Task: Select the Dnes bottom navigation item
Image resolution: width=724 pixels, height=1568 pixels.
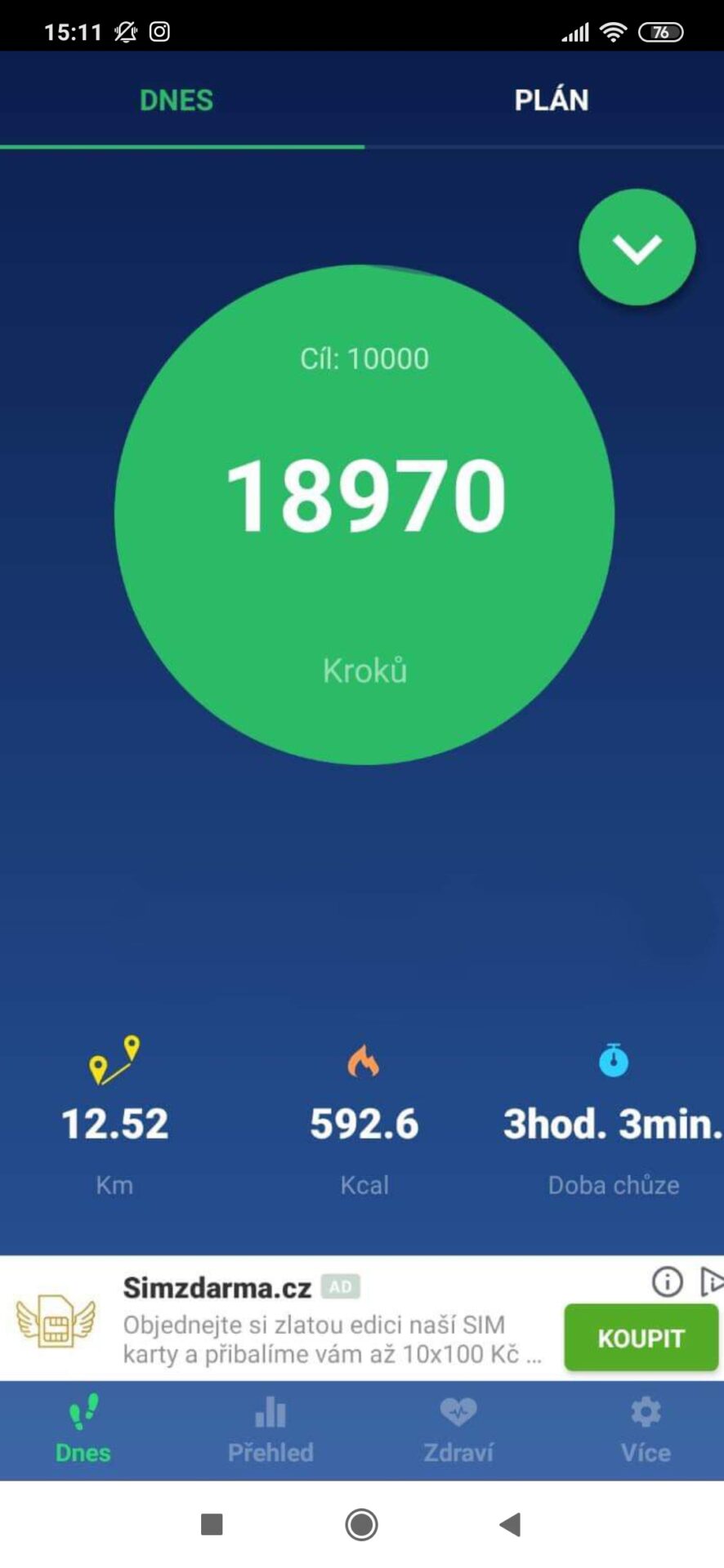Action: pyautogui.click(x=83, y=1430)
